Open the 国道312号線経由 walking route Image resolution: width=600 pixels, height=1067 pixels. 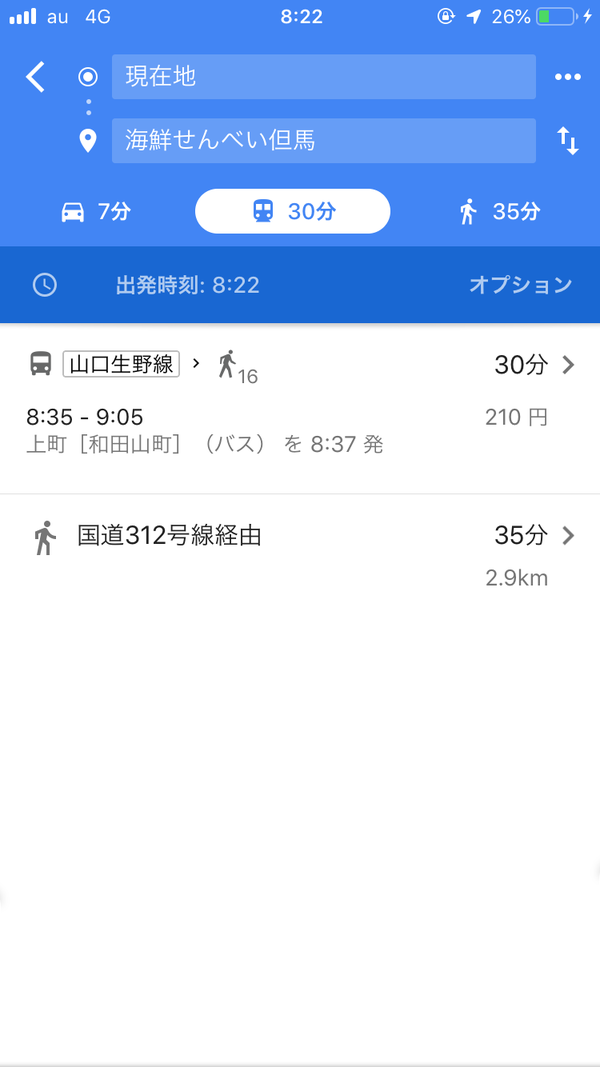(x=300, y=553)
